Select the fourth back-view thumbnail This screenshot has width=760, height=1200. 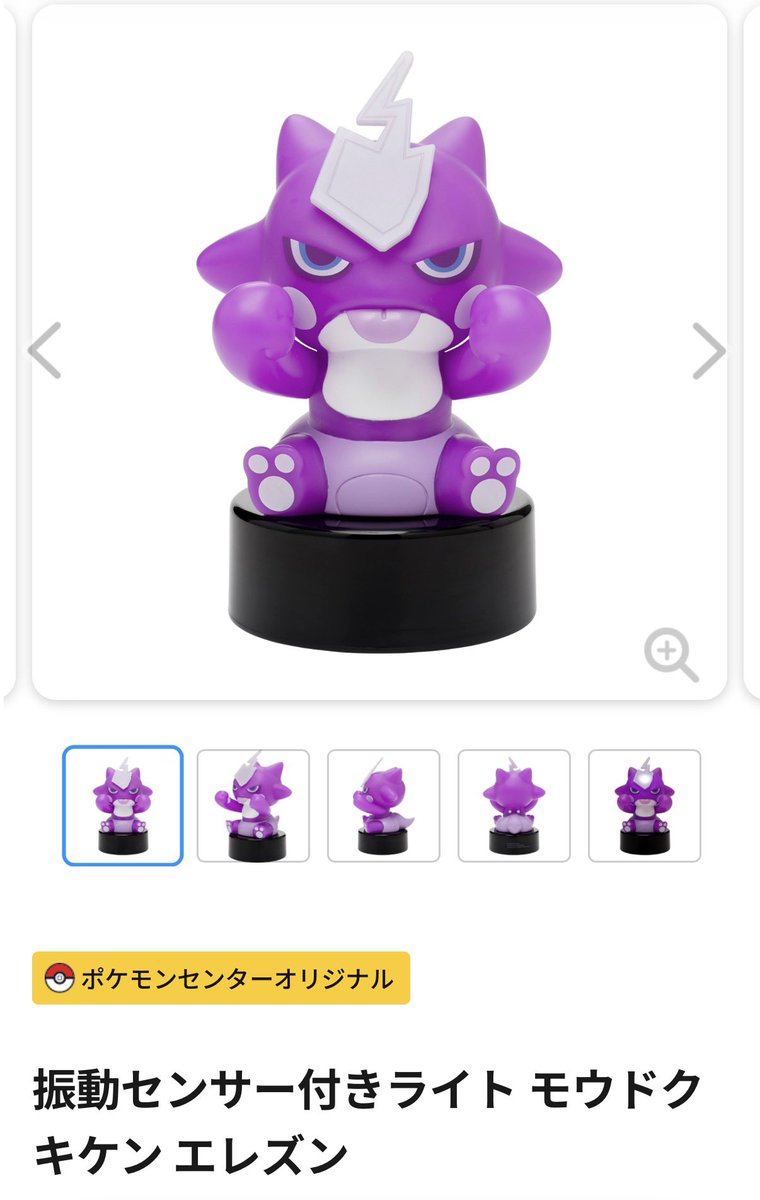click(x=514, y=805)
